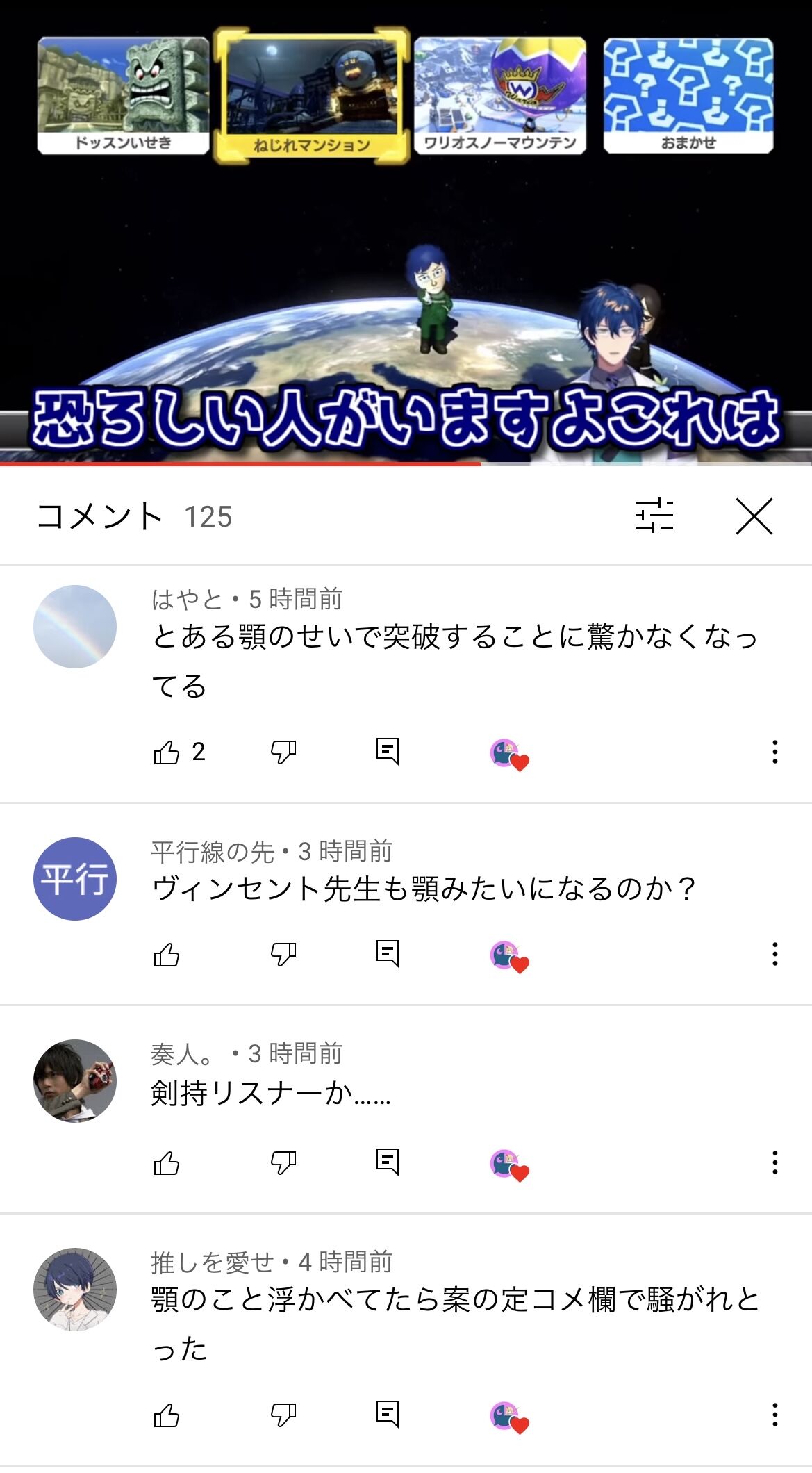
Task: Like 奏人。's comment
Action: coord(167,1163)
